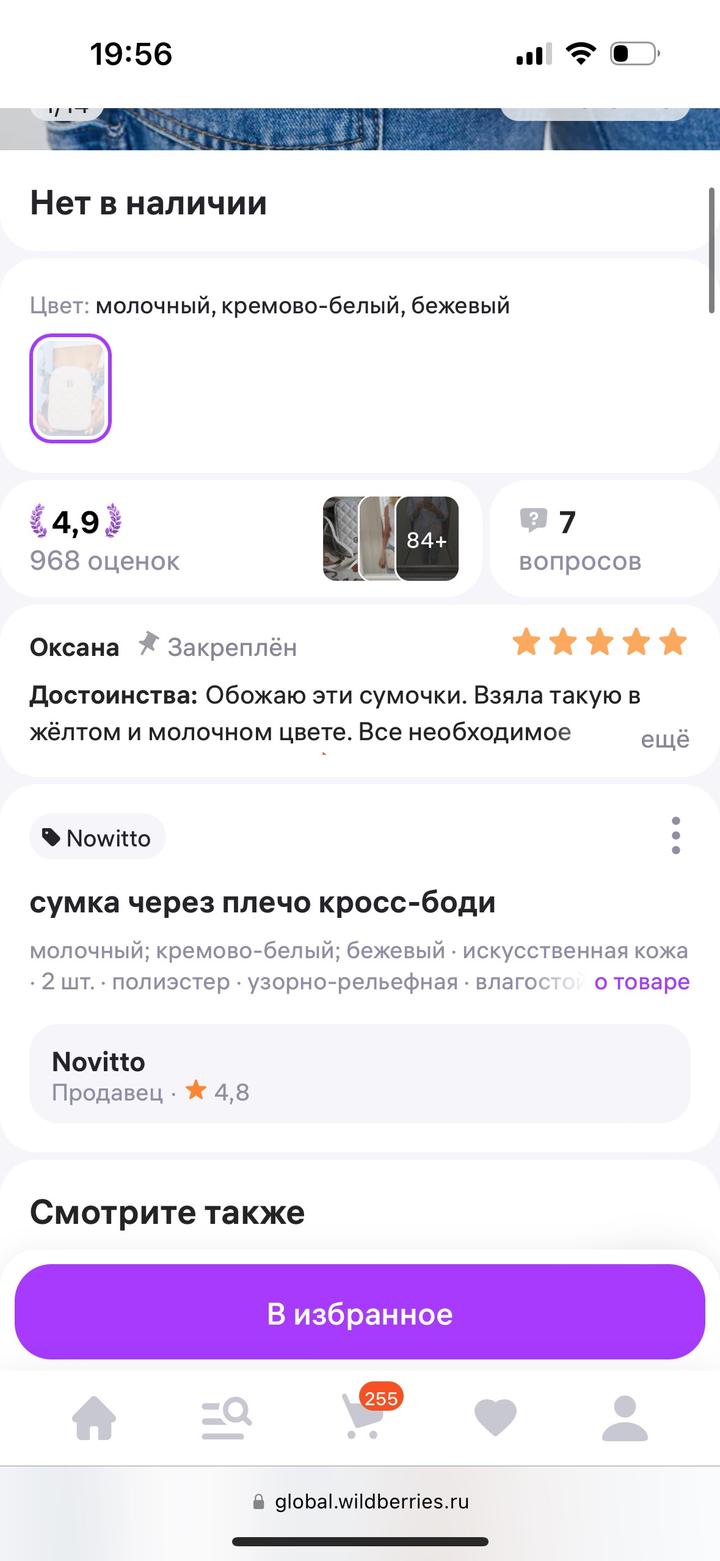Image resolution: width=720 pixels, height=1561 pixels.
Task: Open the three-dot overflow menu
Action: pyautogui.click(x=676, y=835)
